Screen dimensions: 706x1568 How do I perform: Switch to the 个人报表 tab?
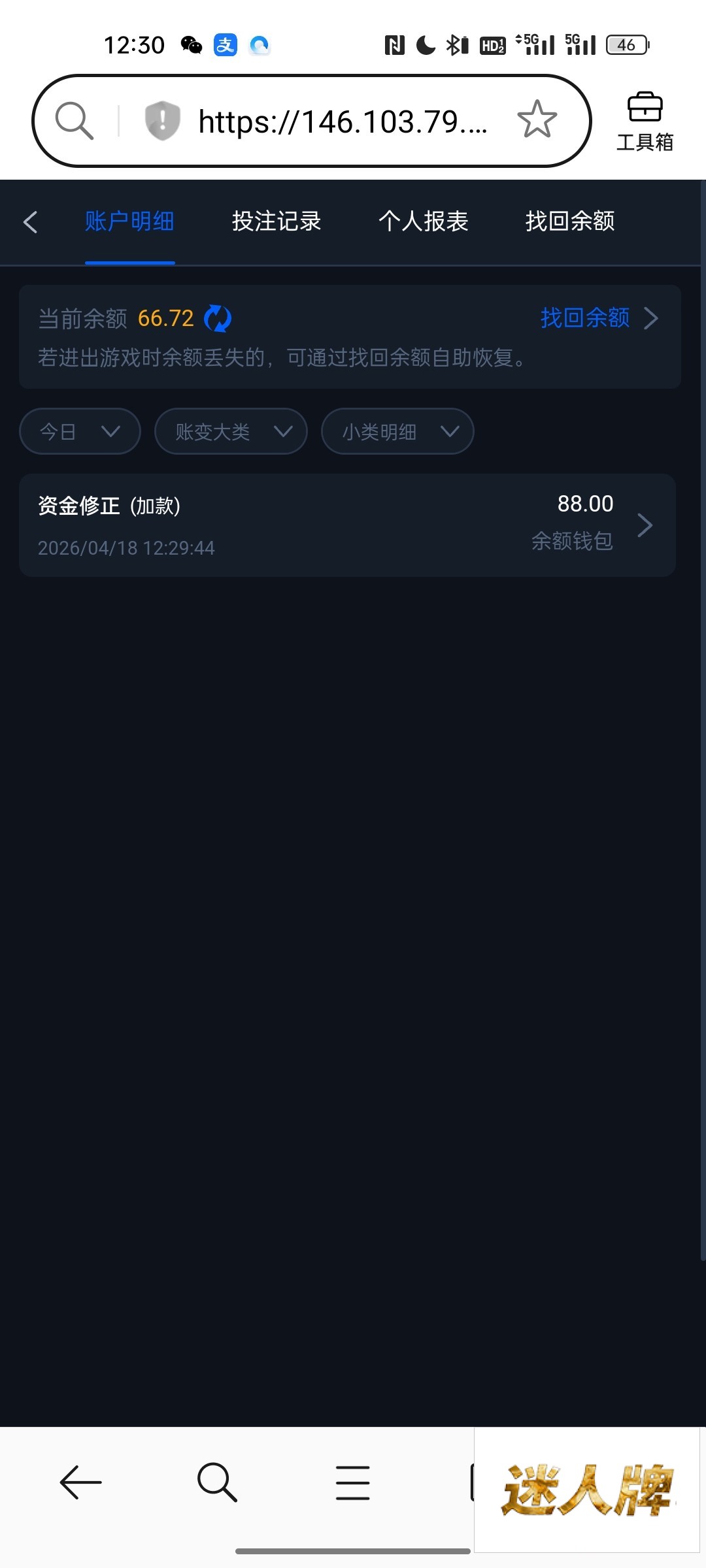[424, 221]
